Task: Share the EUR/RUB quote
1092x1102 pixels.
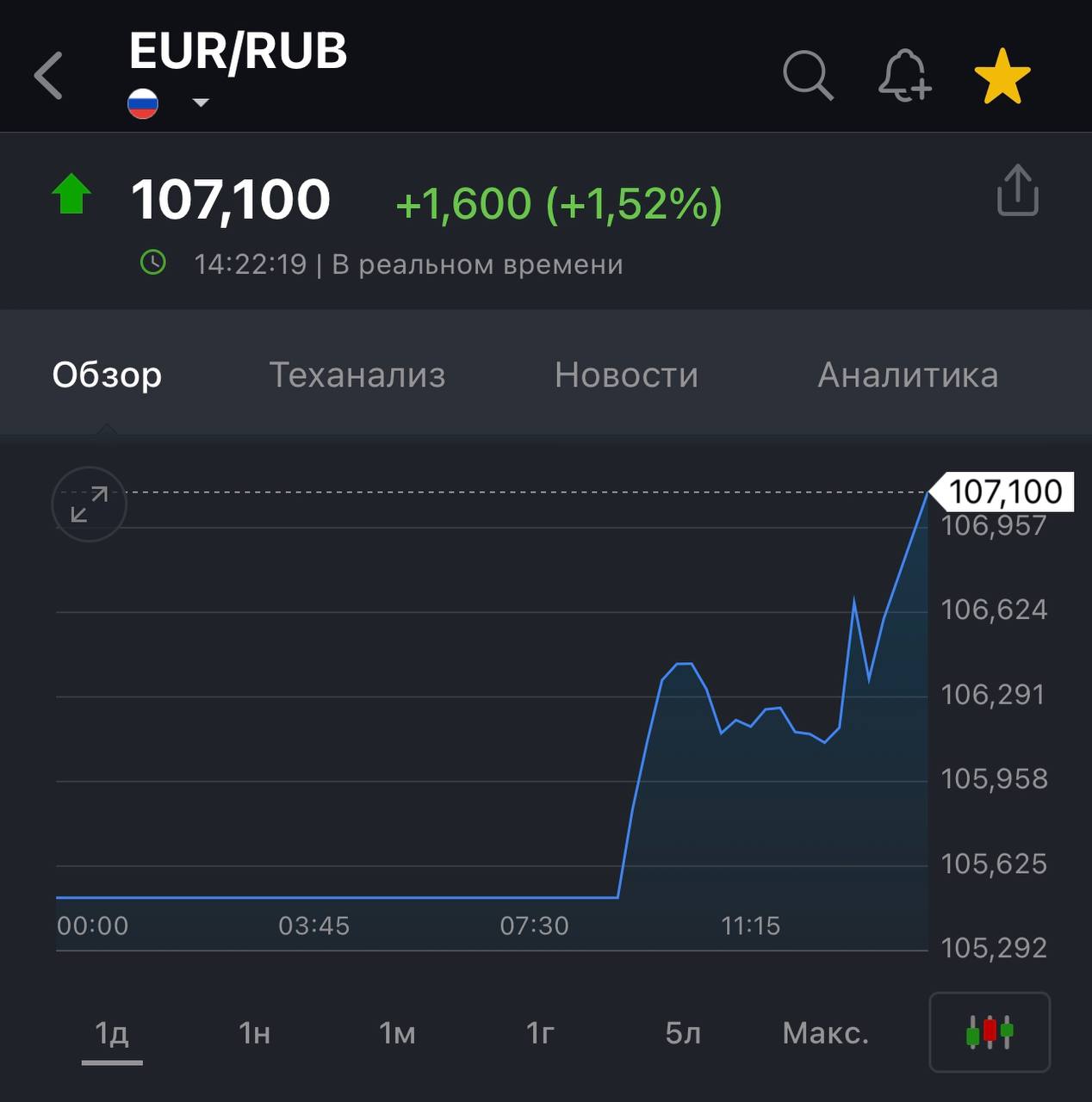Action: pyautogui.click(x=1017, y=190)
